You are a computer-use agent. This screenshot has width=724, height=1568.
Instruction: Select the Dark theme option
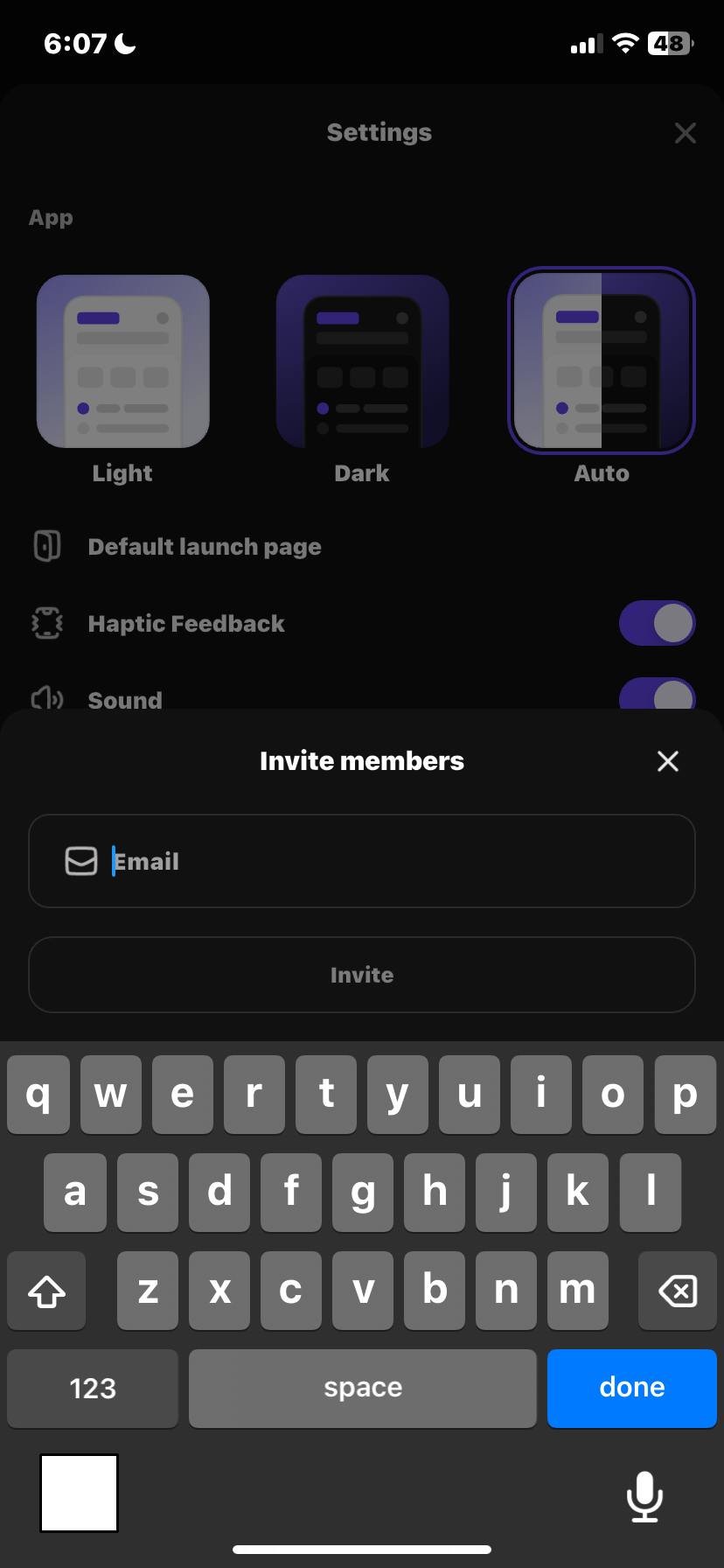coord(362,360)
